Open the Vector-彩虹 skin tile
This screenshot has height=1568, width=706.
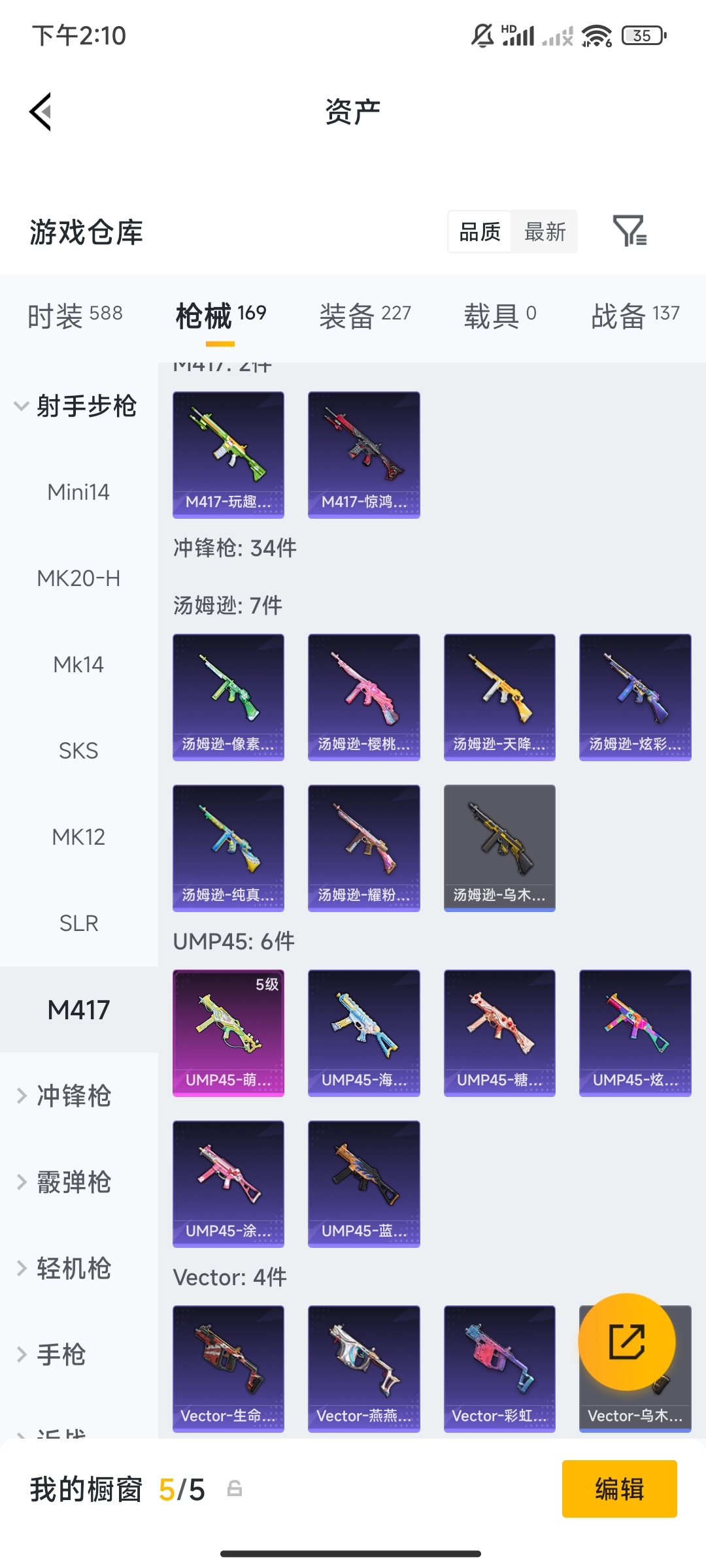point(499,1369)
